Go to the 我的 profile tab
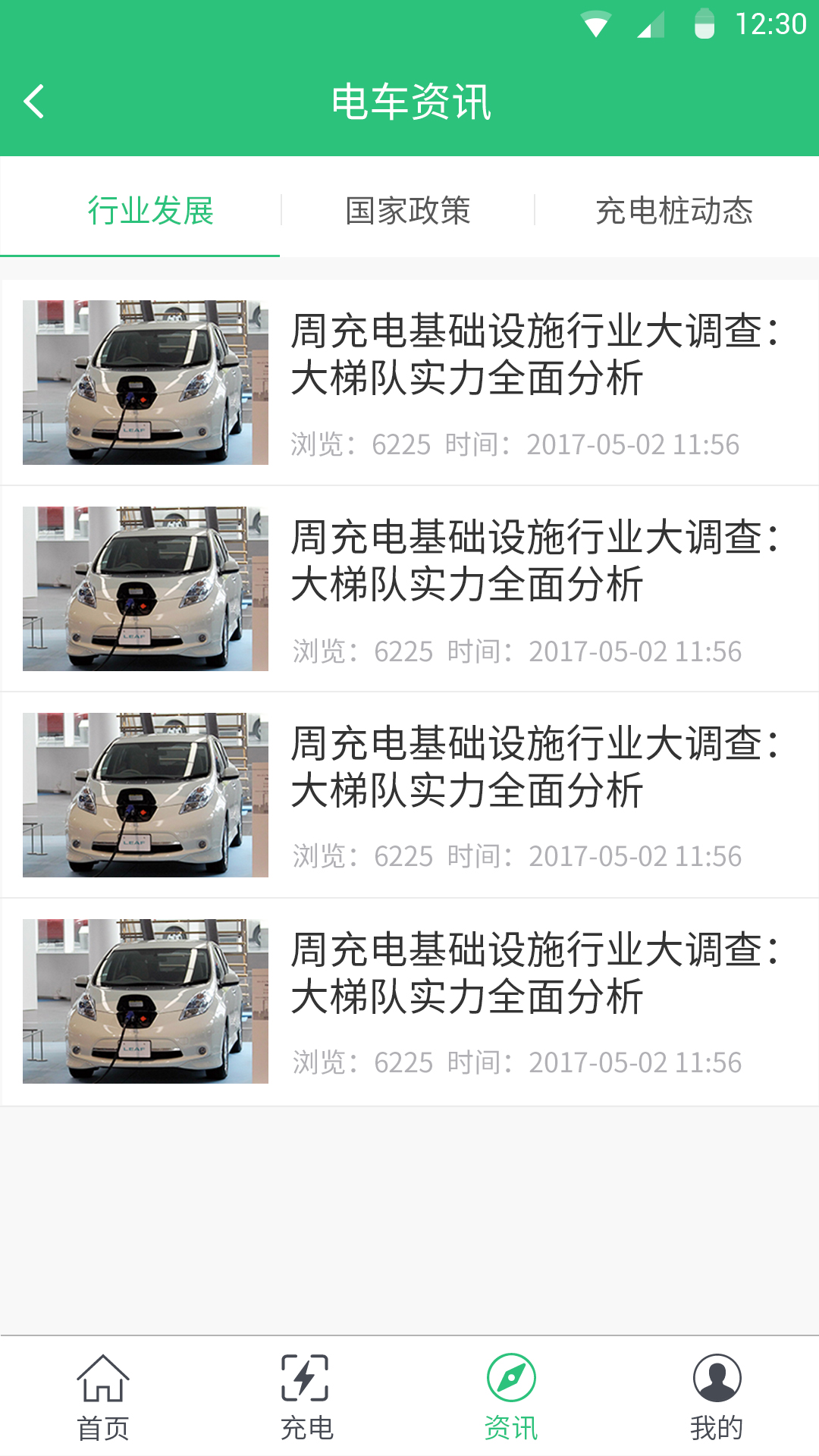This screenshot has height=1456, width=819. 717,1397
